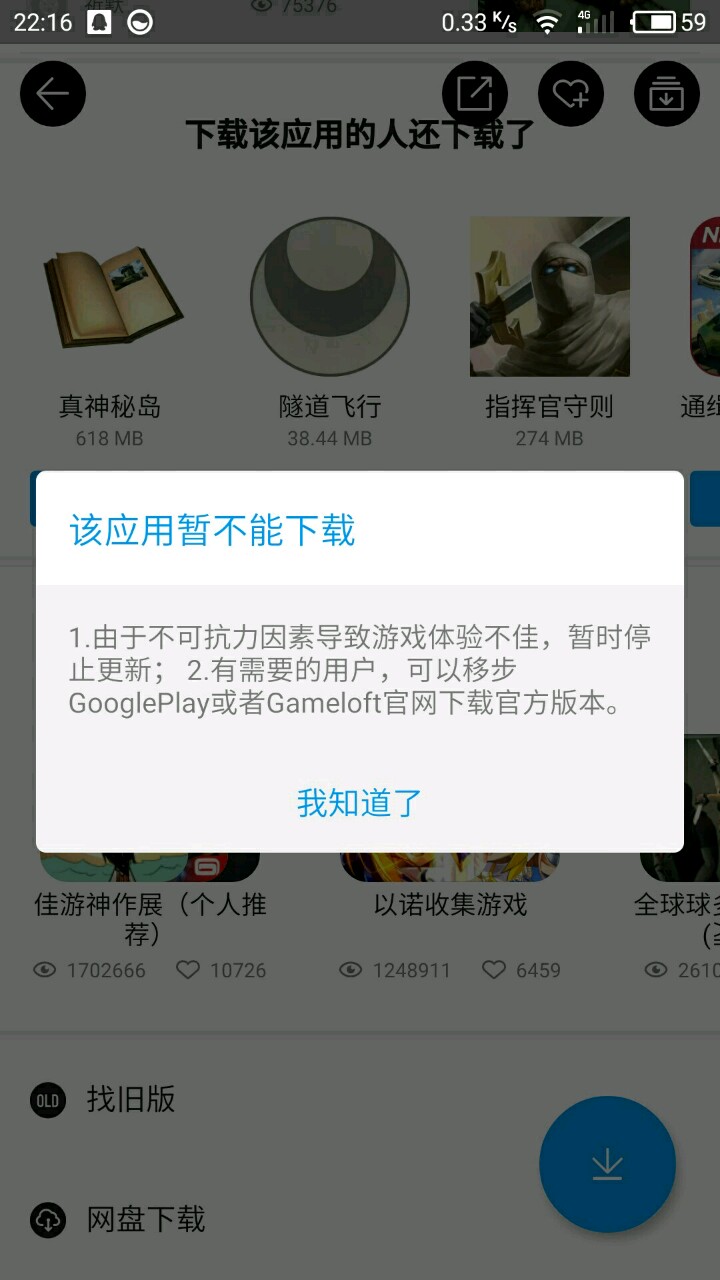
Task: Go back using the arrow icon
Action: (53, 93)
